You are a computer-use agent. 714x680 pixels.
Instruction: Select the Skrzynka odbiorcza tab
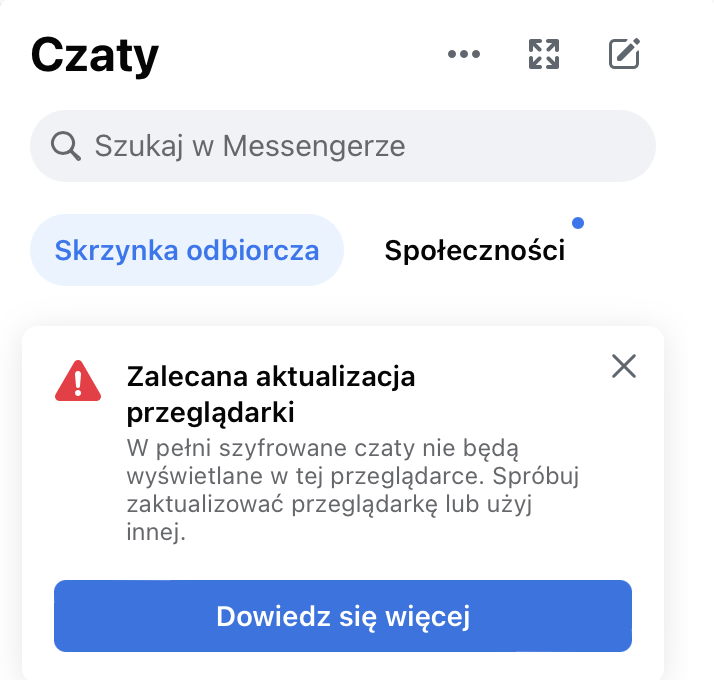(x=187, y=250)
